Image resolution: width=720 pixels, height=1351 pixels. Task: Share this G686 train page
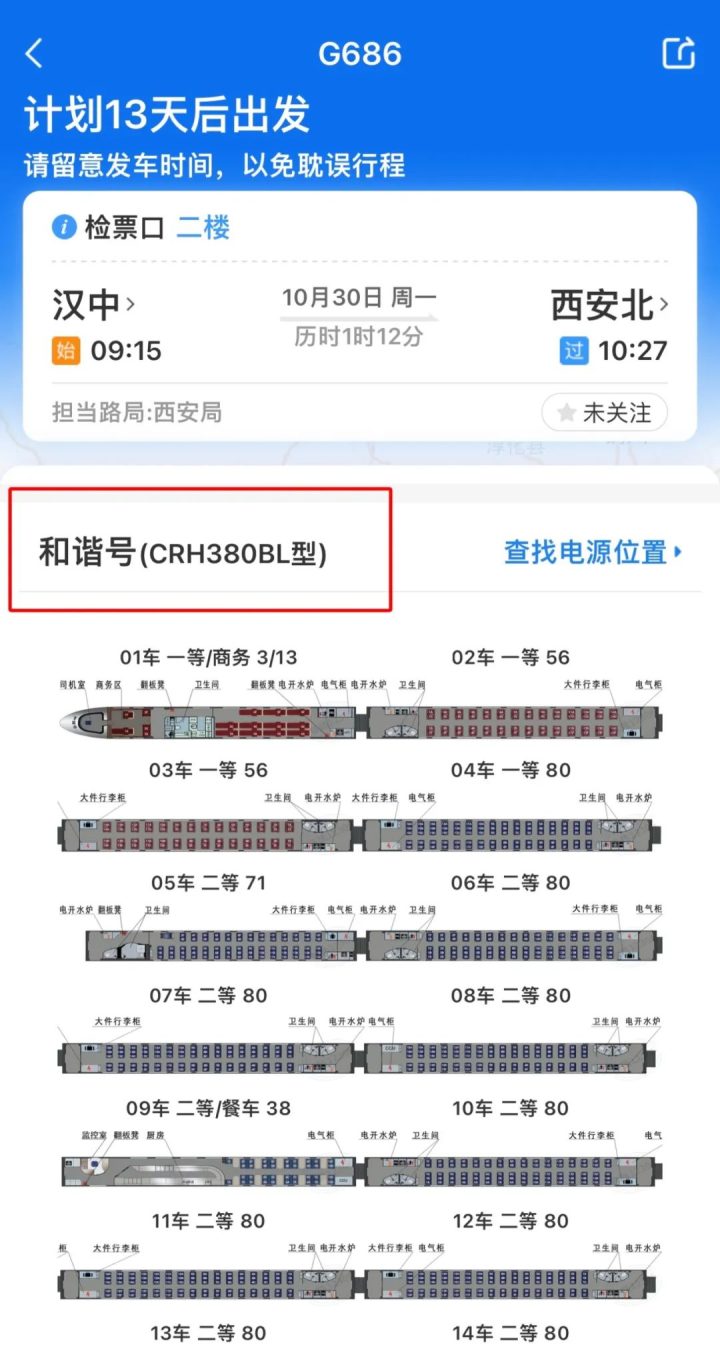click(x=678, y=54)
